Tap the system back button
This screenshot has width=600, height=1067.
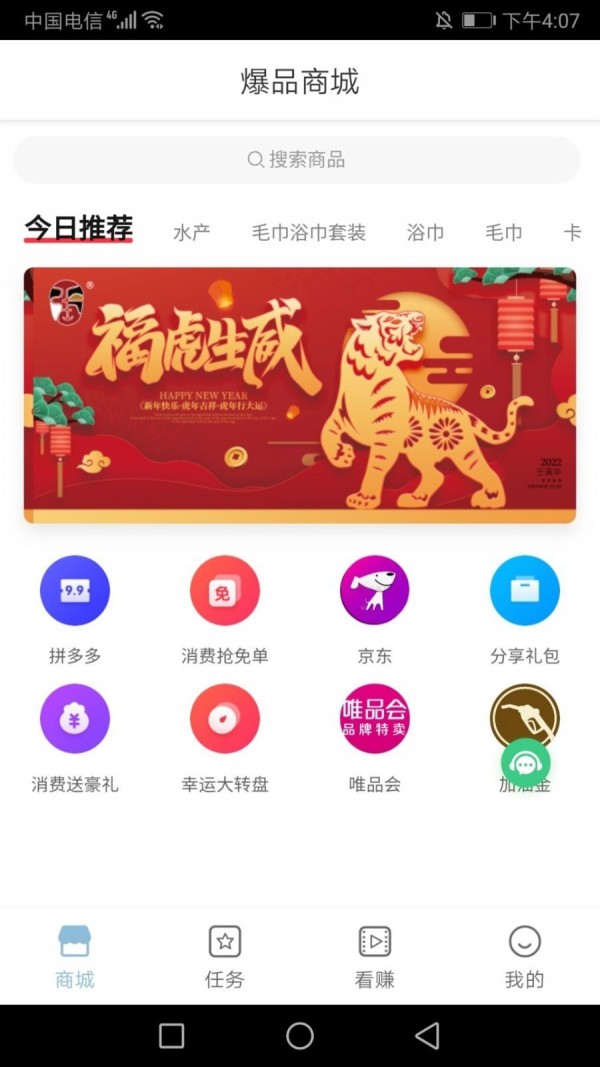[x=427, y=1036]
